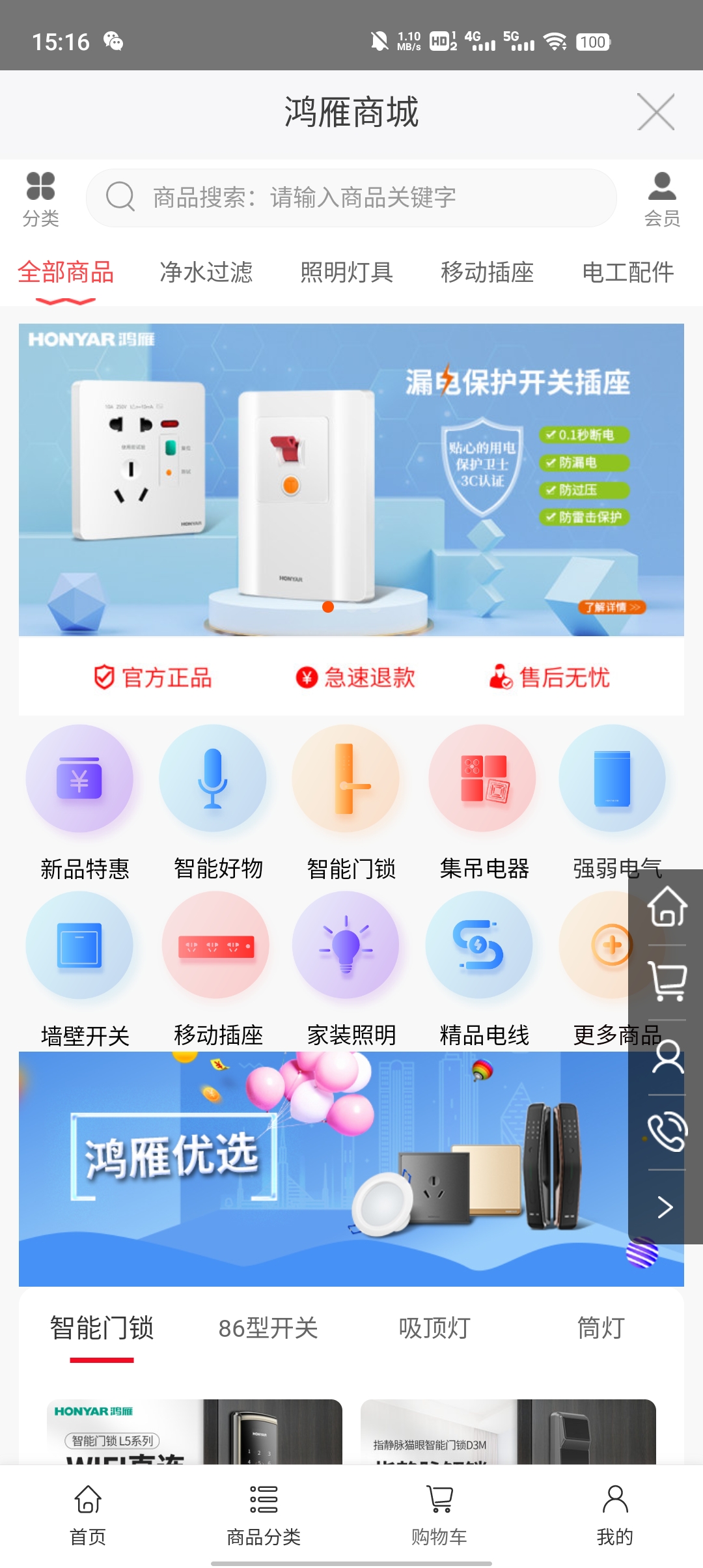Open the 净水过滤 category tab
This screenshot has width=703, height=1568.
(x=207, y=273)
